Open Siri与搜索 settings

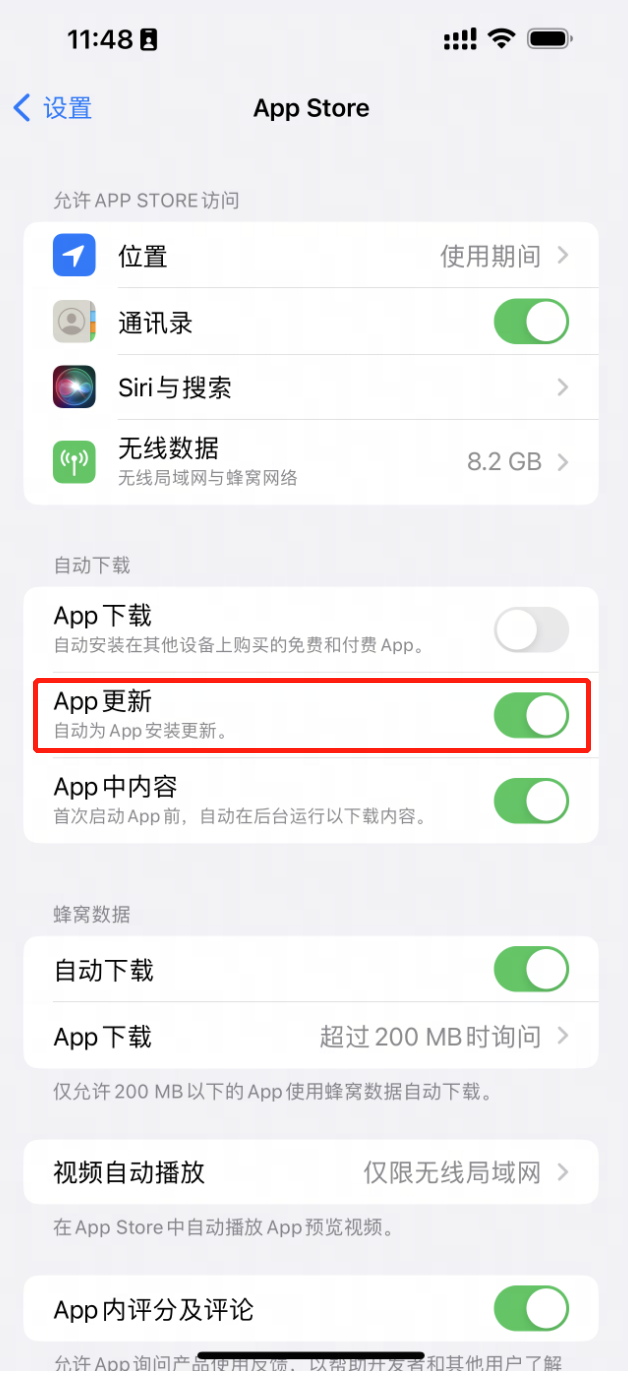pyautogui.click(x=310, y=387)
